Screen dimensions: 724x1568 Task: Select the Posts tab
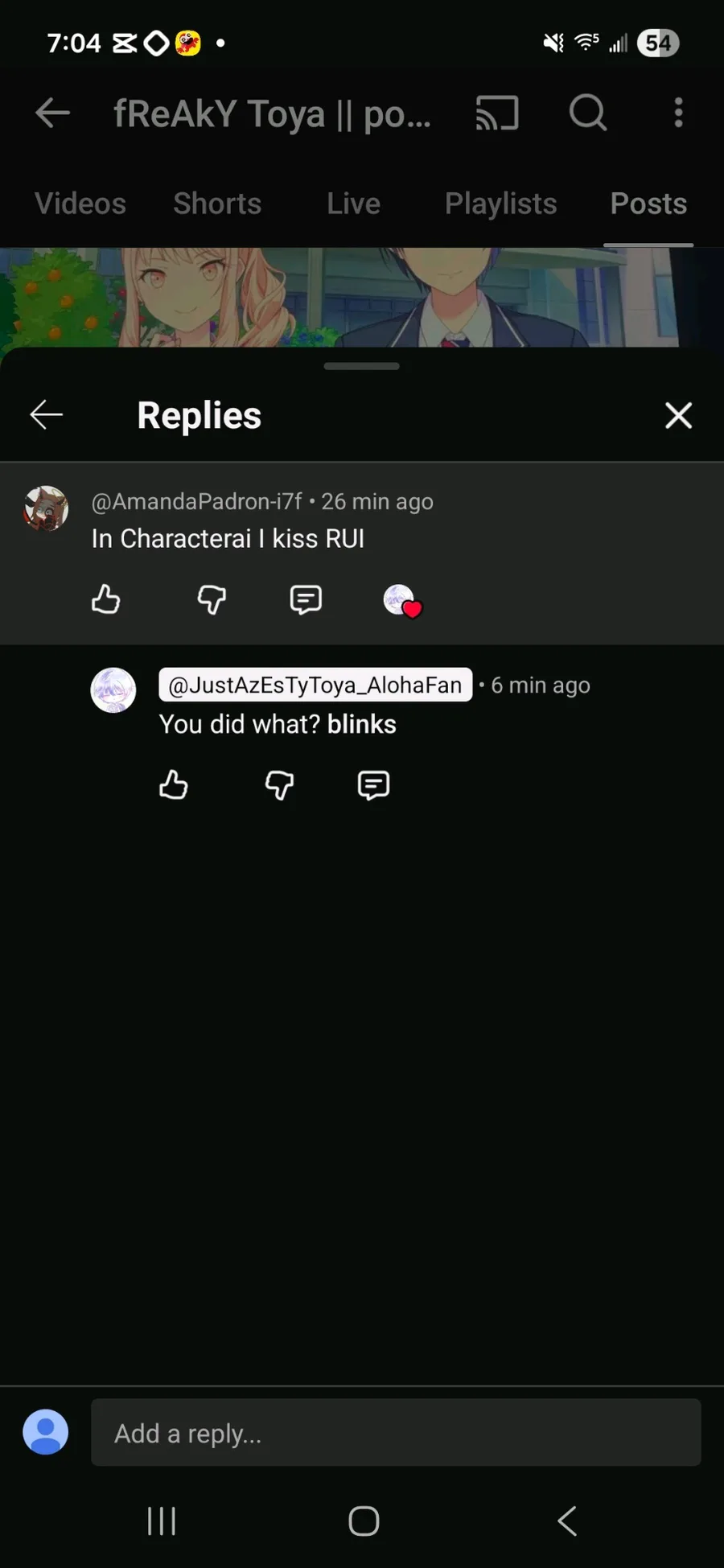[648, 204]
